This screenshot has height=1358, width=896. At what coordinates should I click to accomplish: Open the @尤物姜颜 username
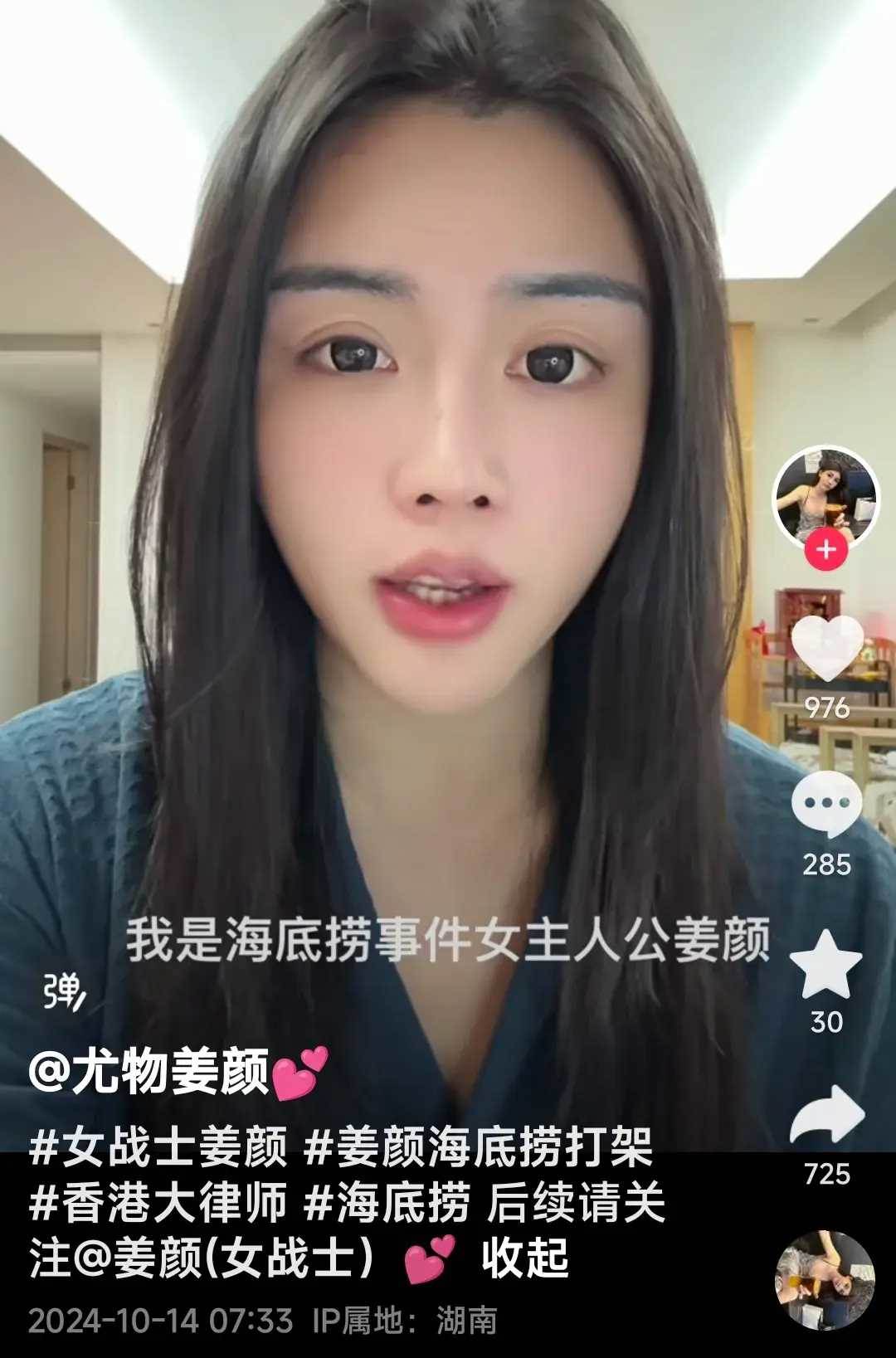coord(149,1073)
